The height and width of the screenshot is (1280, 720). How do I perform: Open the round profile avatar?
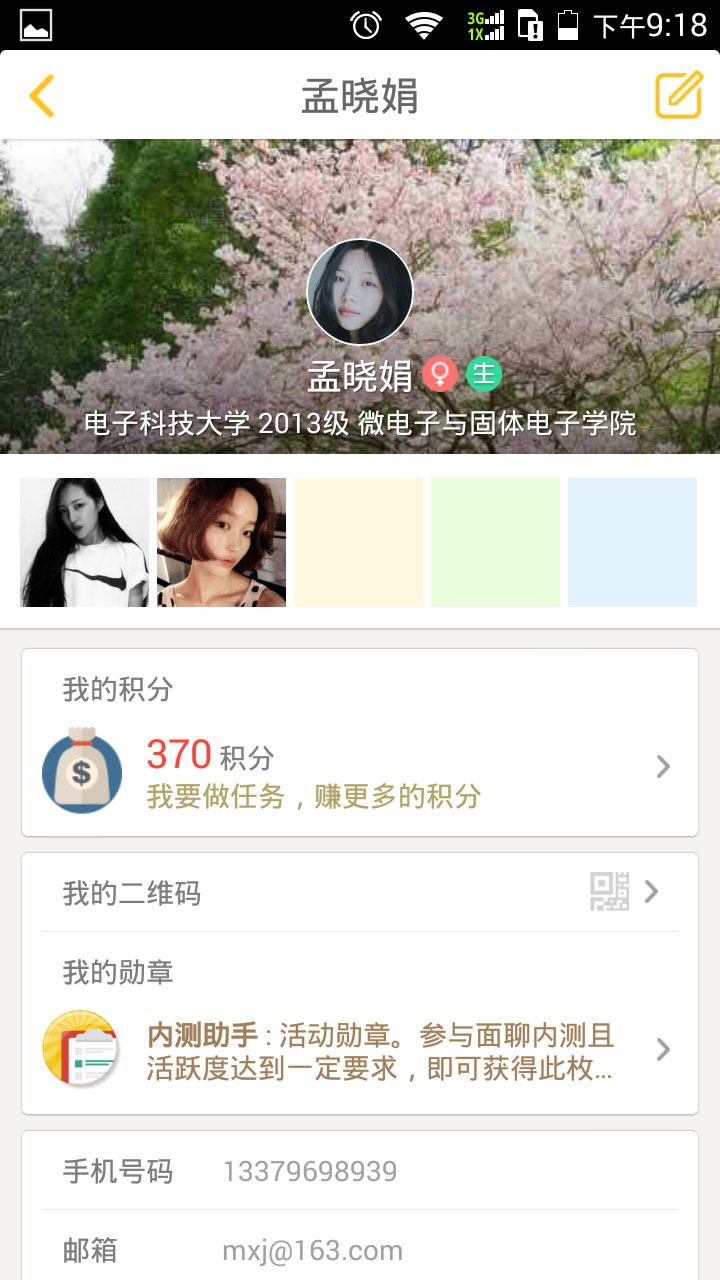360,292
